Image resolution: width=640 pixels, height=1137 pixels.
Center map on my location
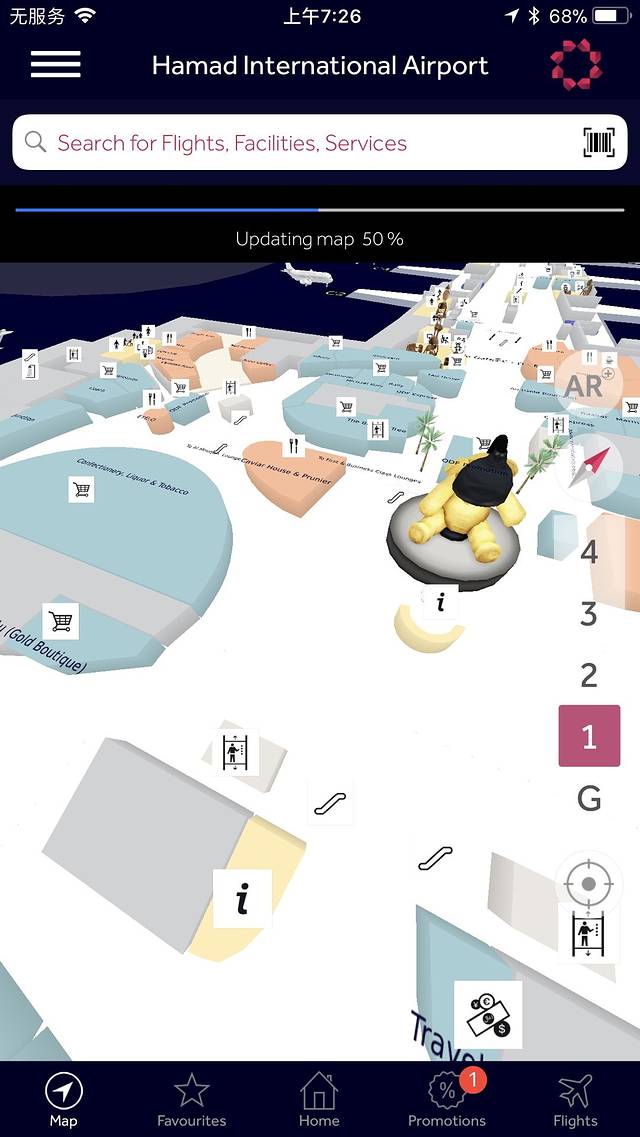(588, 885)
